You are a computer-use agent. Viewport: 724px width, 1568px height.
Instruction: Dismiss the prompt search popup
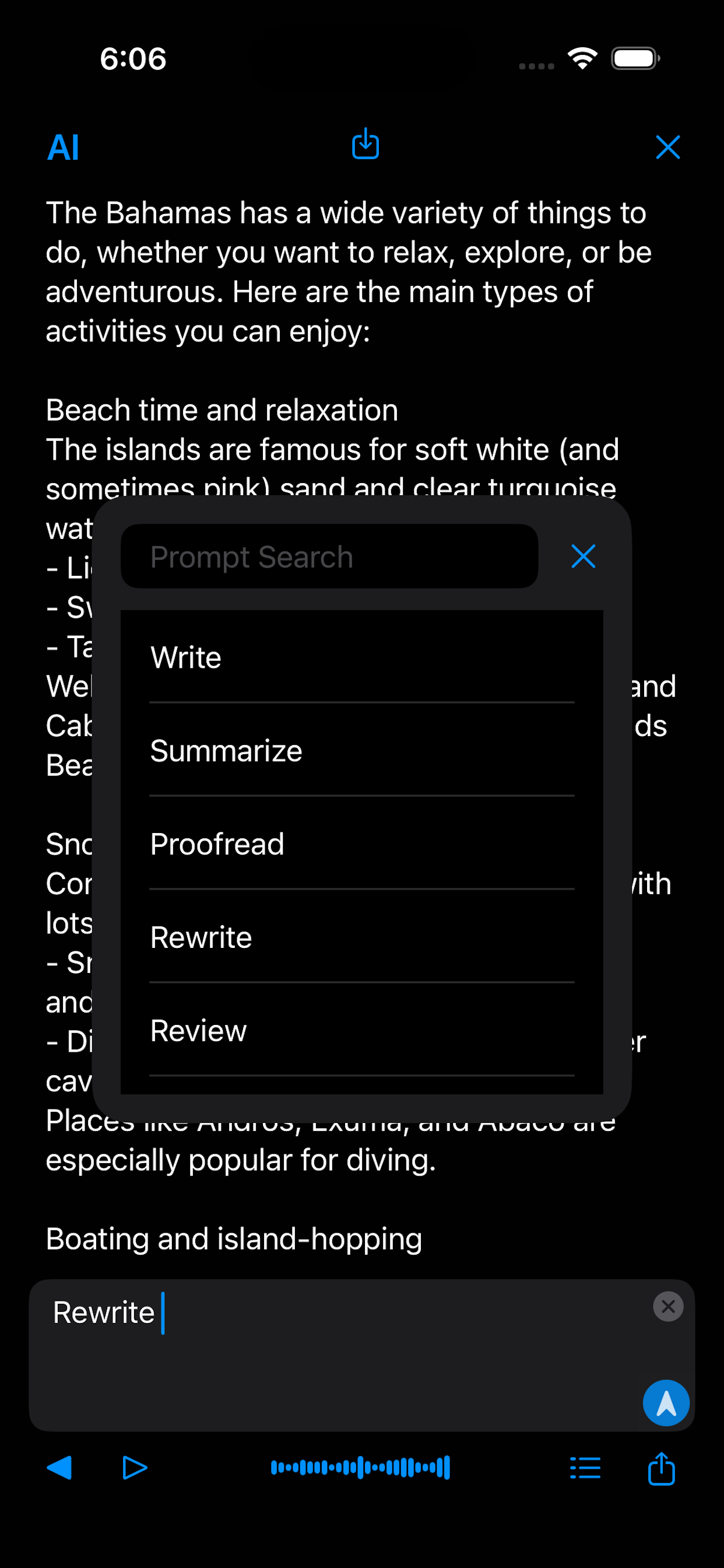tap(583, 556)
